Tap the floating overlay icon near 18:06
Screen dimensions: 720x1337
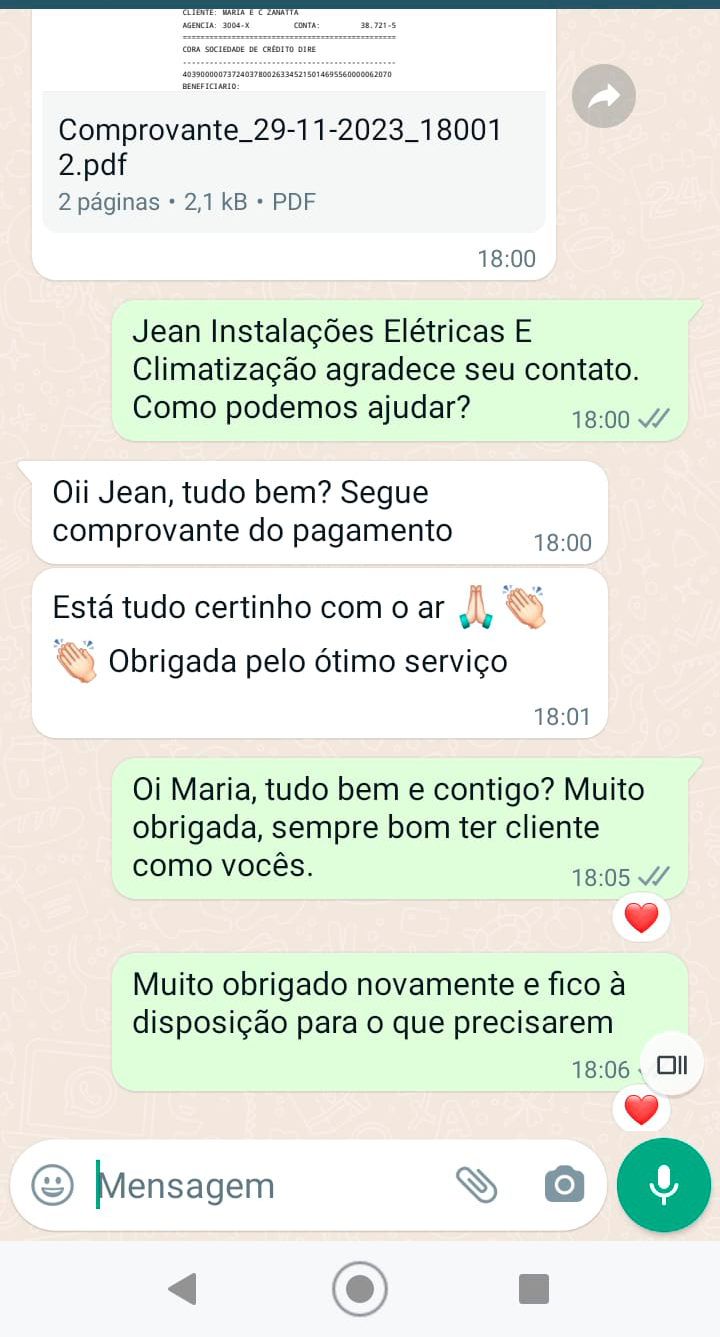pos(671,1064)
